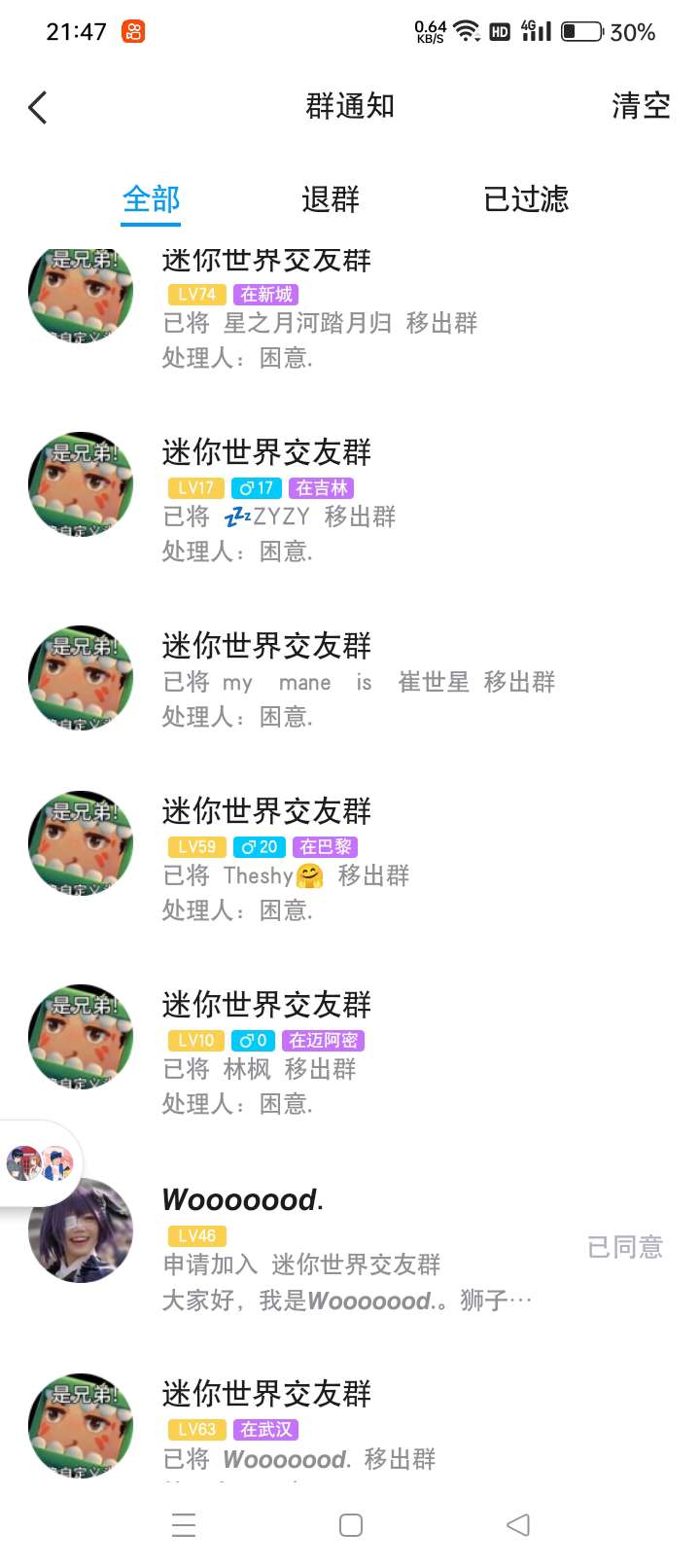Switch to the 已过滤 tab
The image size is (700, 1568).
click(x=526, y=199)
